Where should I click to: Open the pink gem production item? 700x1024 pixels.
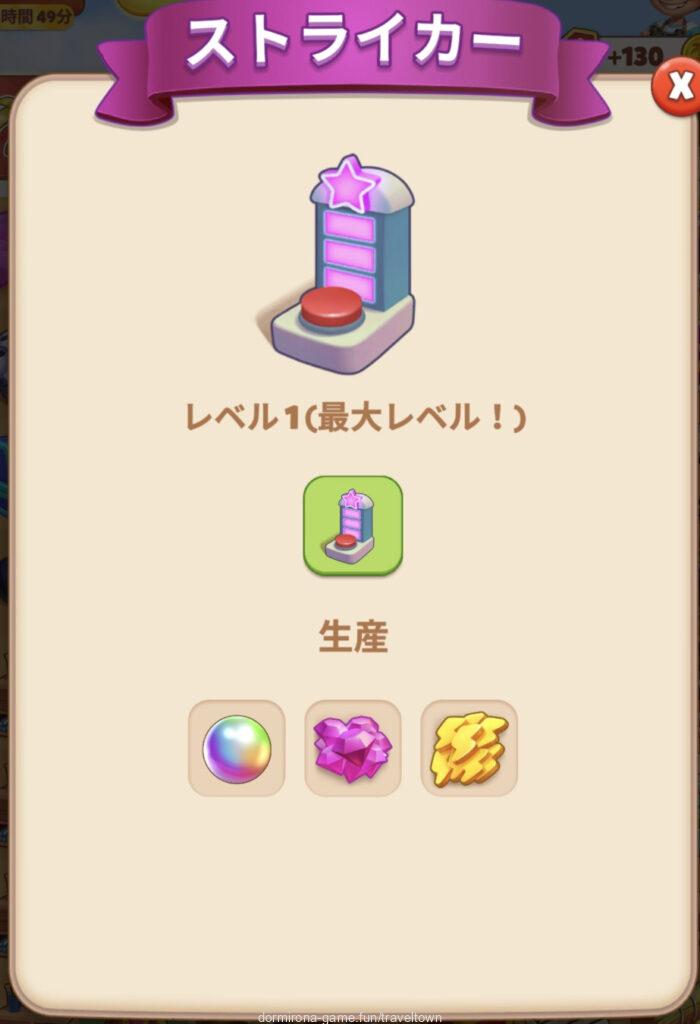coord(352,748)
